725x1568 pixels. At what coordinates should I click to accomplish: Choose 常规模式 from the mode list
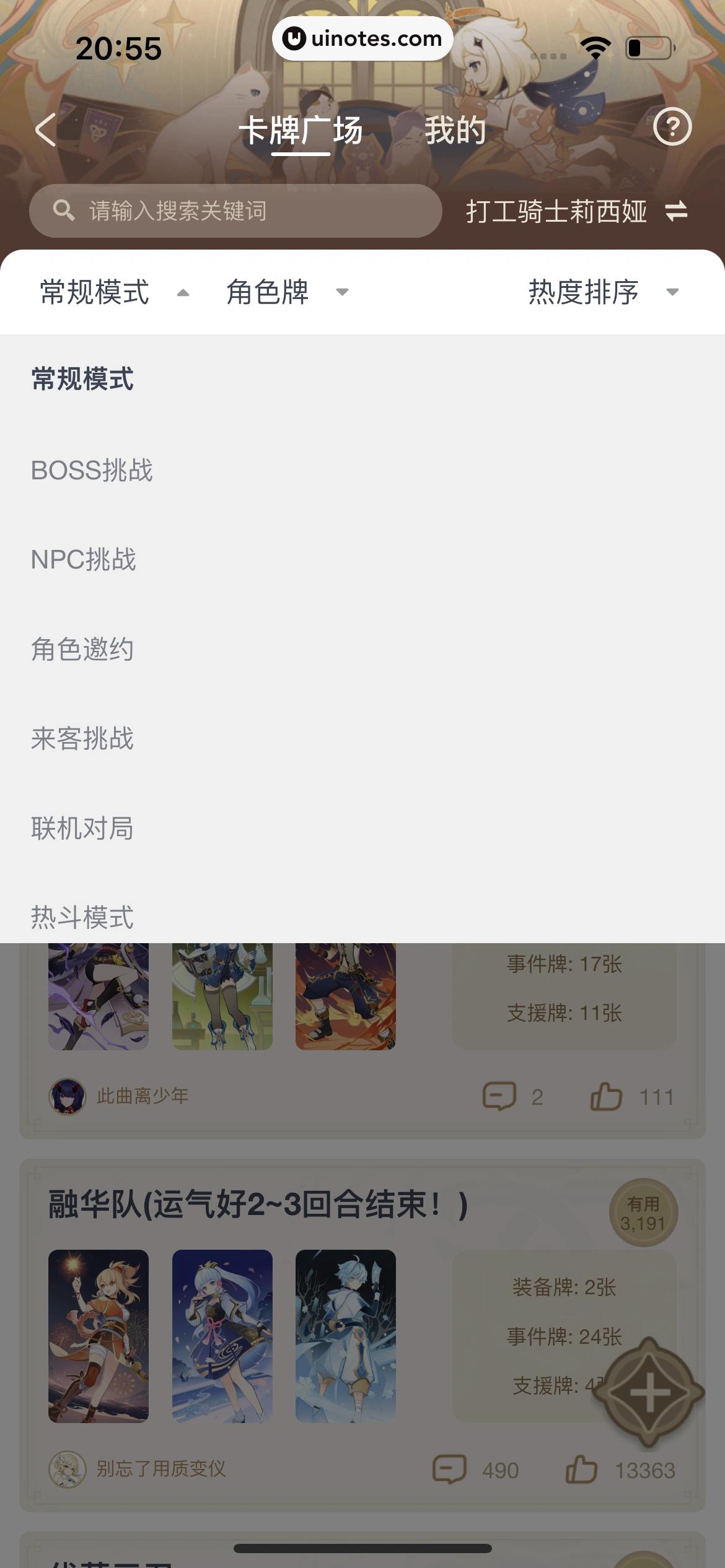pos(82,379)
